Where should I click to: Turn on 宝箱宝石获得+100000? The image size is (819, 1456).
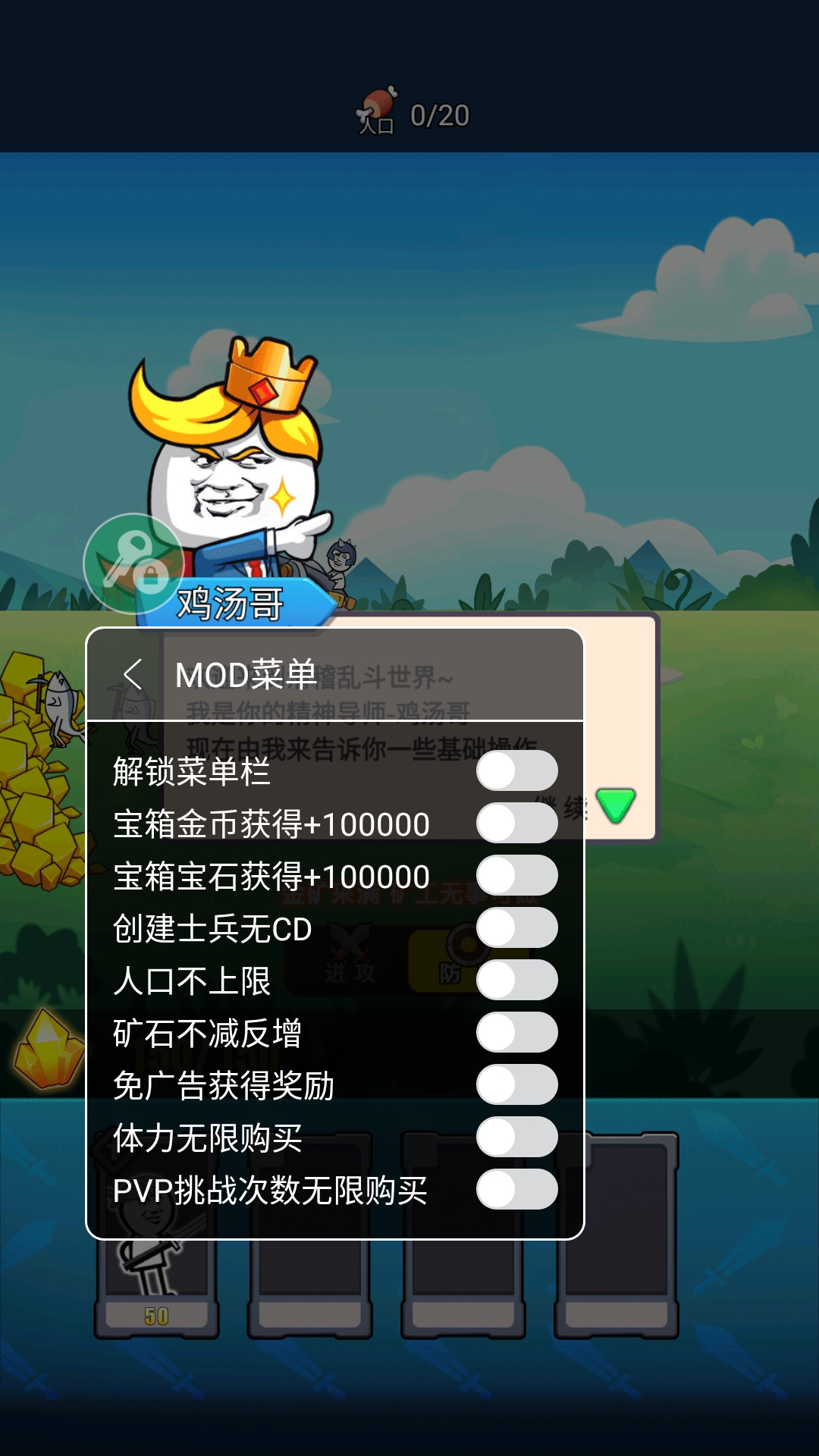[516, 876]
